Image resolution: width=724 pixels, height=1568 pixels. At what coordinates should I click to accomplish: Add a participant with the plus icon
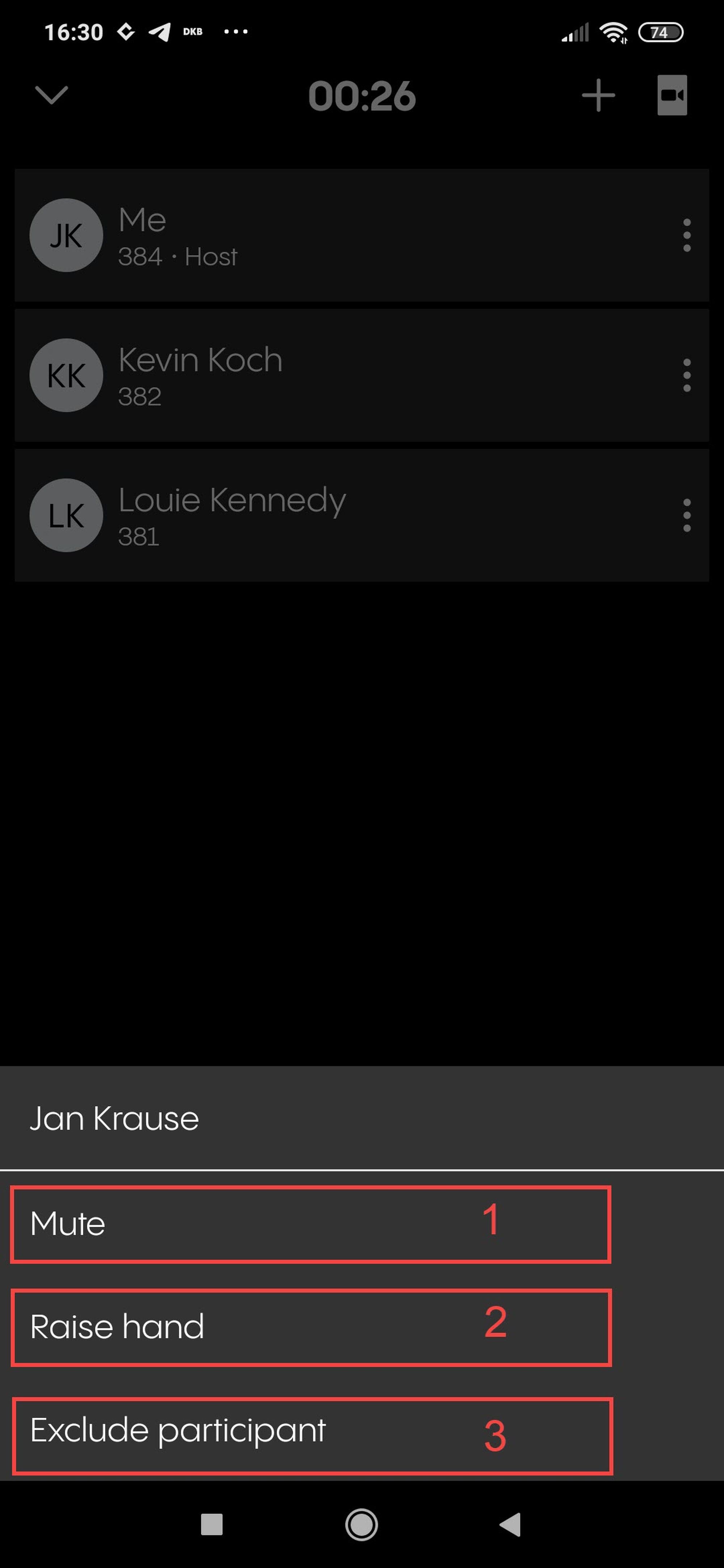tap(598, 95)
